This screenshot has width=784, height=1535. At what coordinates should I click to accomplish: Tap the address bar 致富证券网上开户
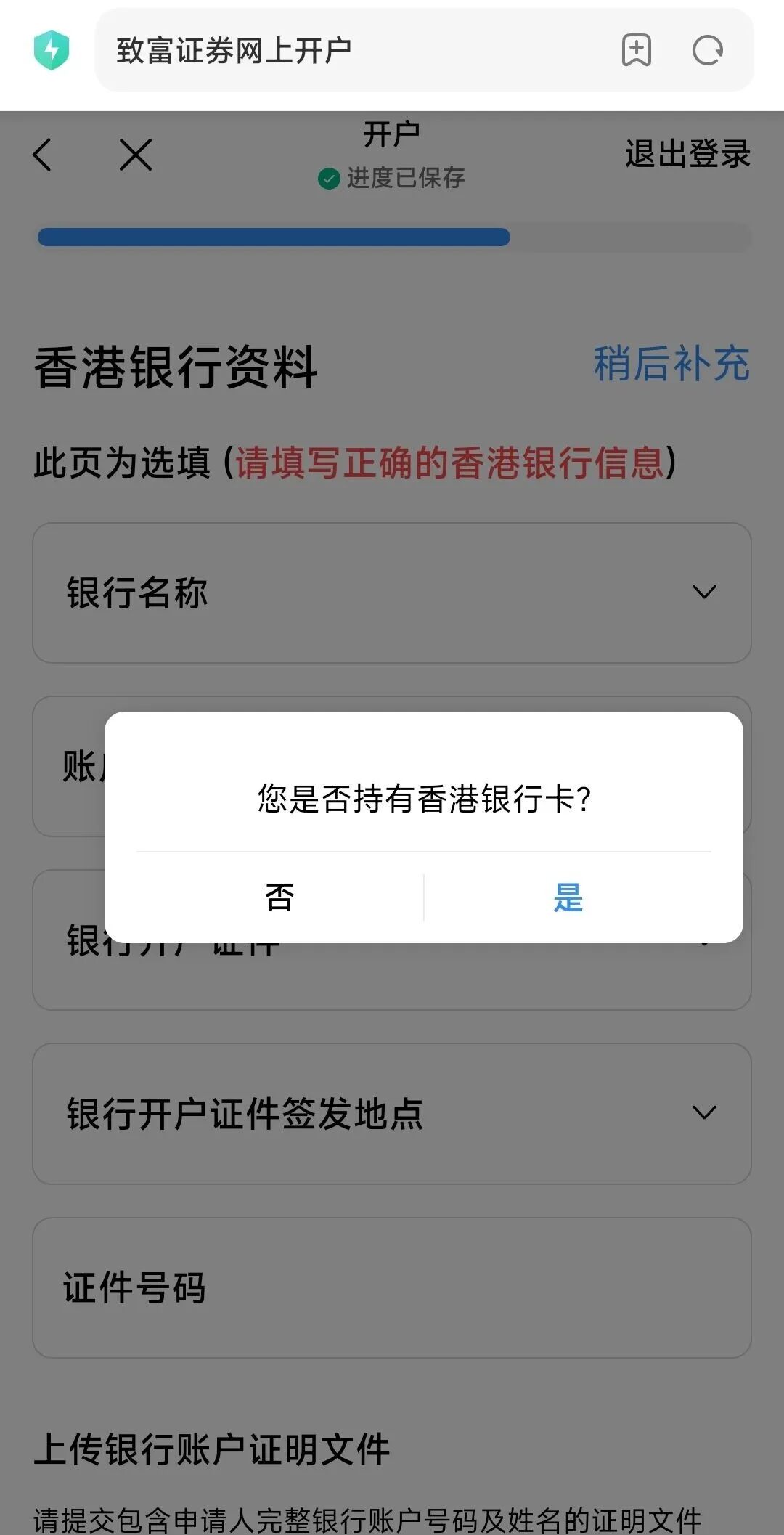point(348,50)
